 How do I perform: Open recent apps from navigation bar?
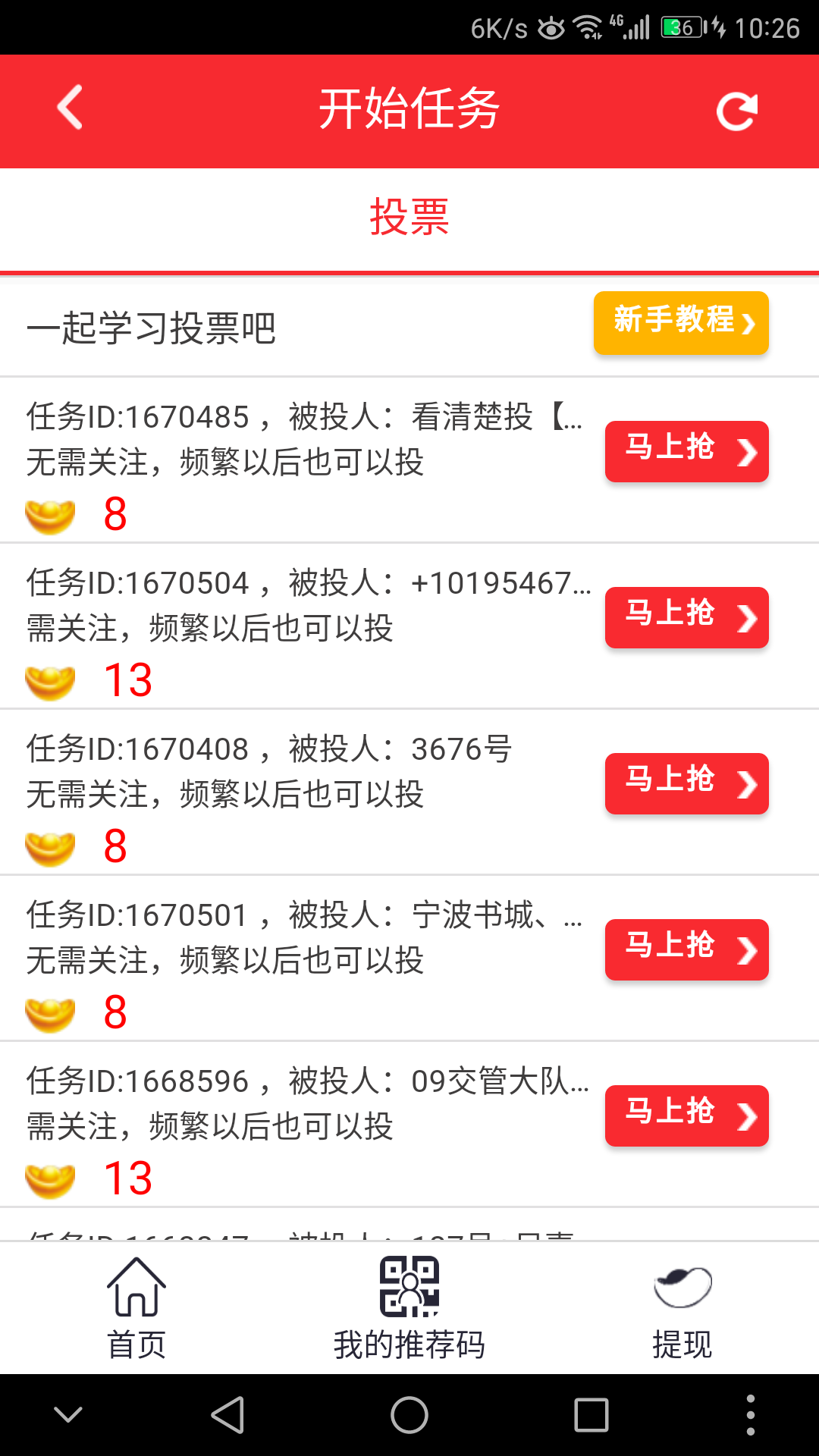(591, 1415)
